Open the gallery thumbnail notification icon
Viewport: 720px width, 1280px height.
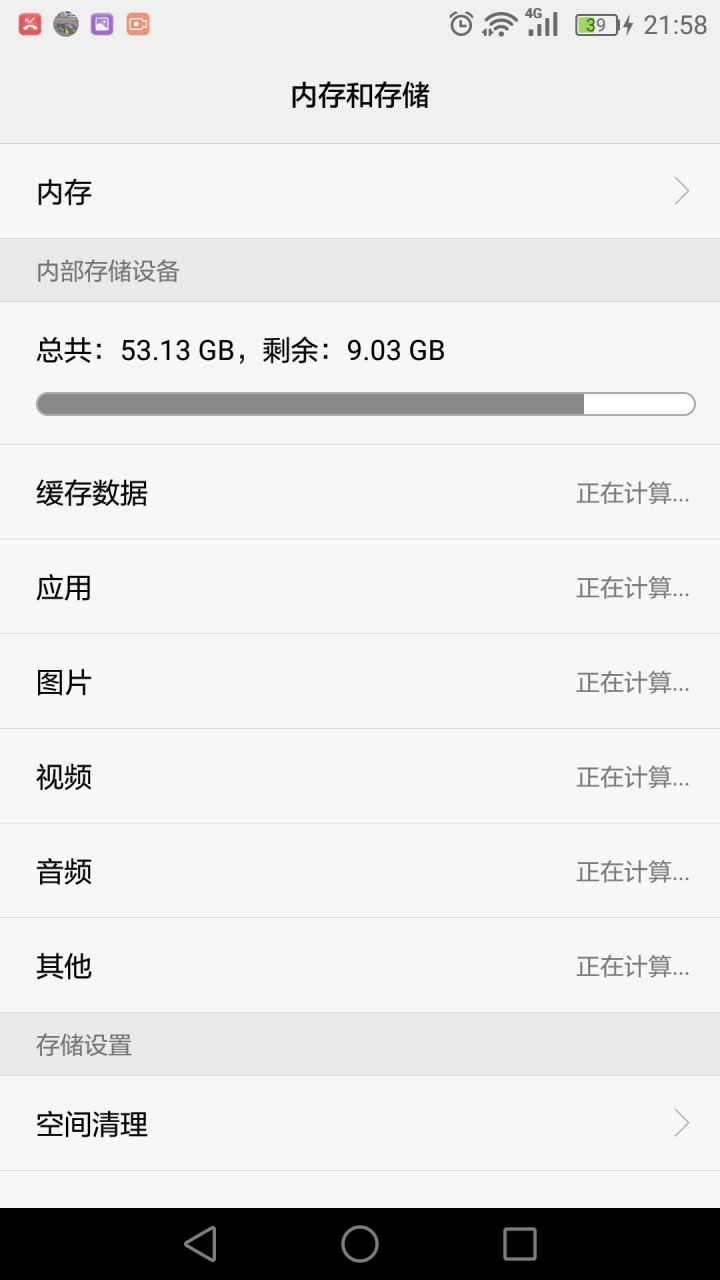click(x=66, y=22)
